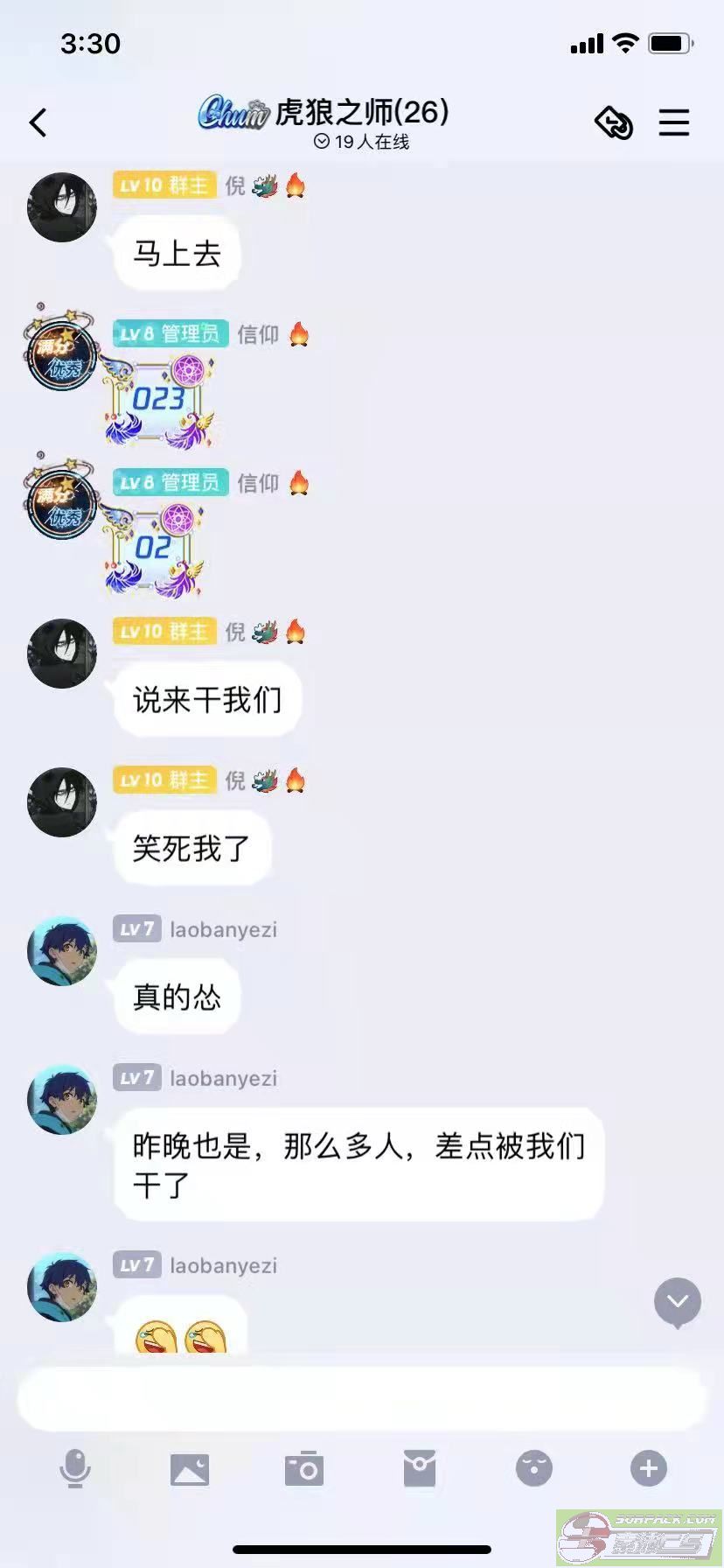Image resolution: width=724 pixels, height=1568 pixels.
Task: Open group info for 虎狼之师(26)
Action: point(360,113)
